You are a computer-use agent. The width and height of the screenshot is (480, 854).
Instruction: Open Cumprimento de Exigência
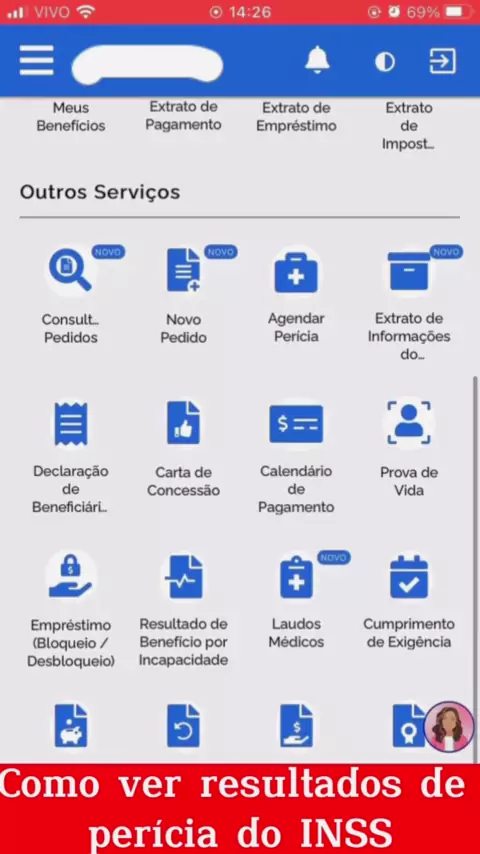pyautogui.click(x=409, y=601)
